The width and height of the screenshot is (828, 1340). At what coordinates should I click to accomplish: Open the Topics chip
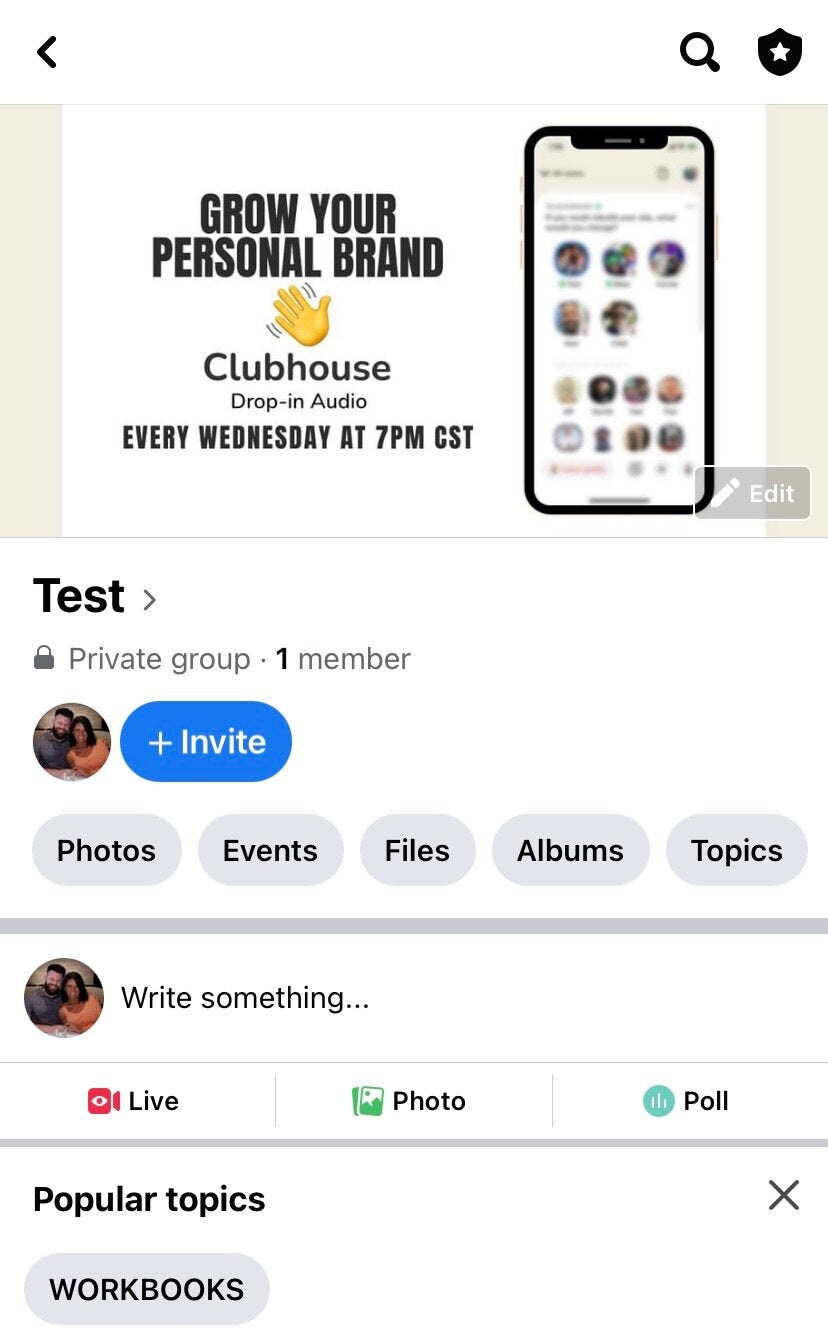click(737, 850)
